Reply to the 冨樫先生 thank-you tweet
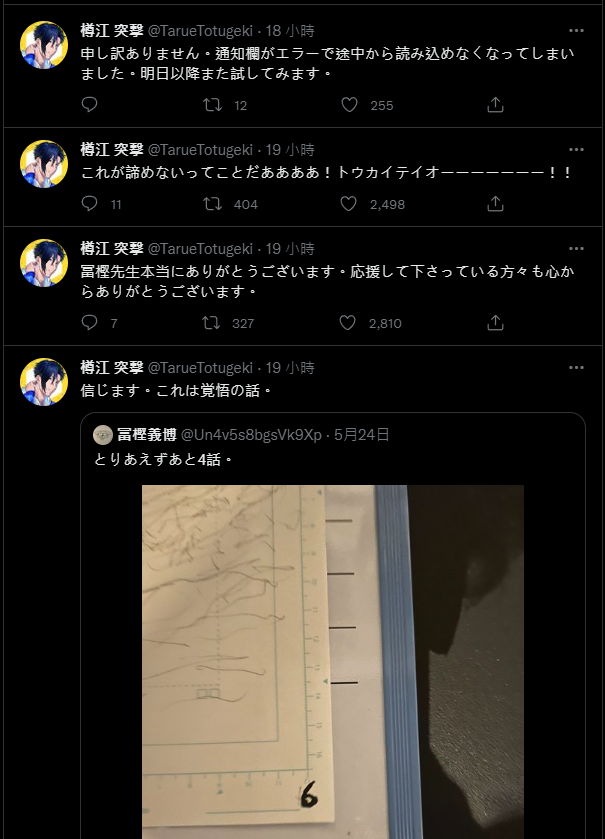 (x=89, y=323)
